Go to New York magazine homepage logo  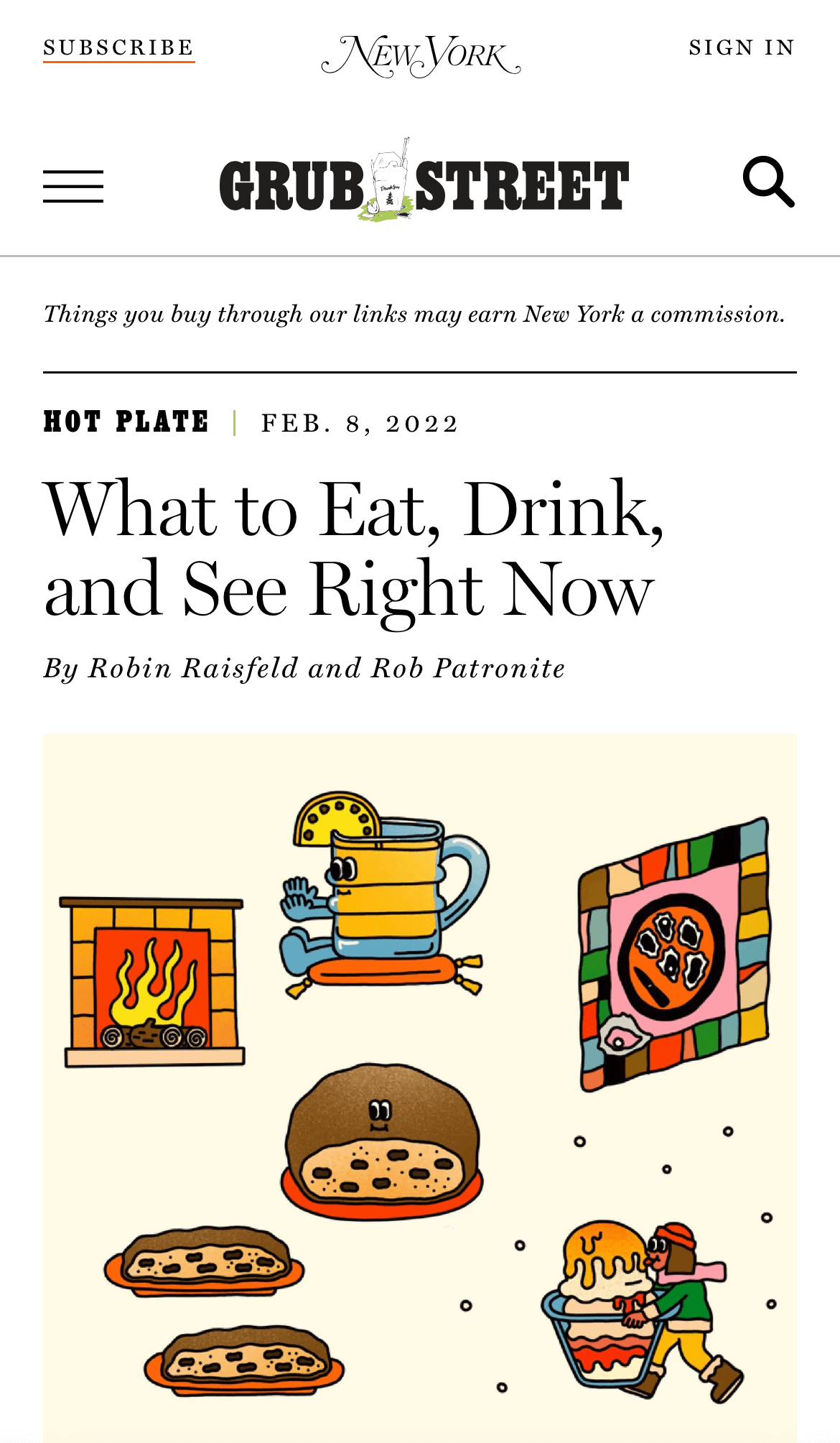click(421, 56)
